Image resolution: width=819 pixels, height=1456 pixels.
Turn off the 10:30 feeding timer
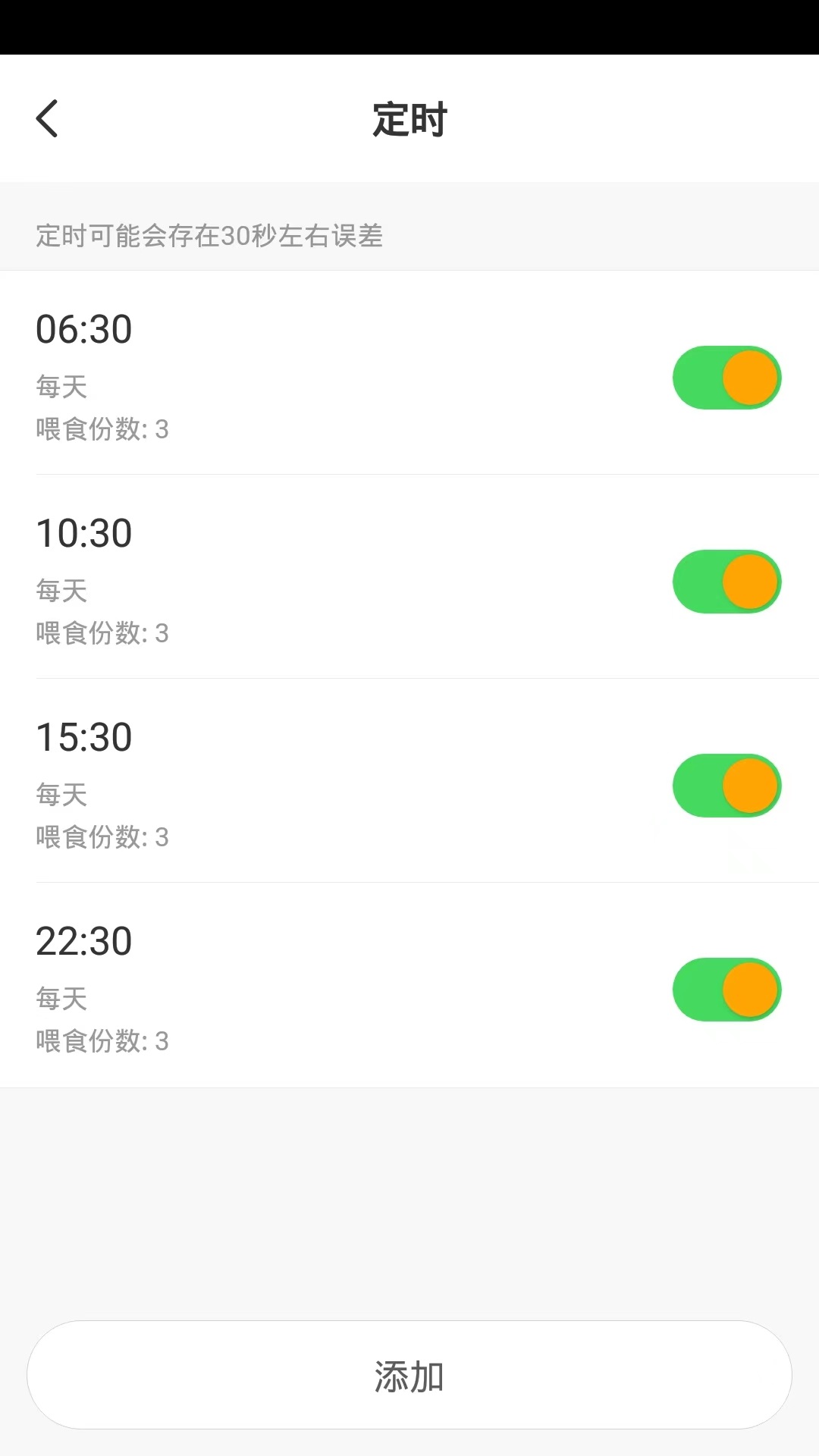(x=726, y=581)
